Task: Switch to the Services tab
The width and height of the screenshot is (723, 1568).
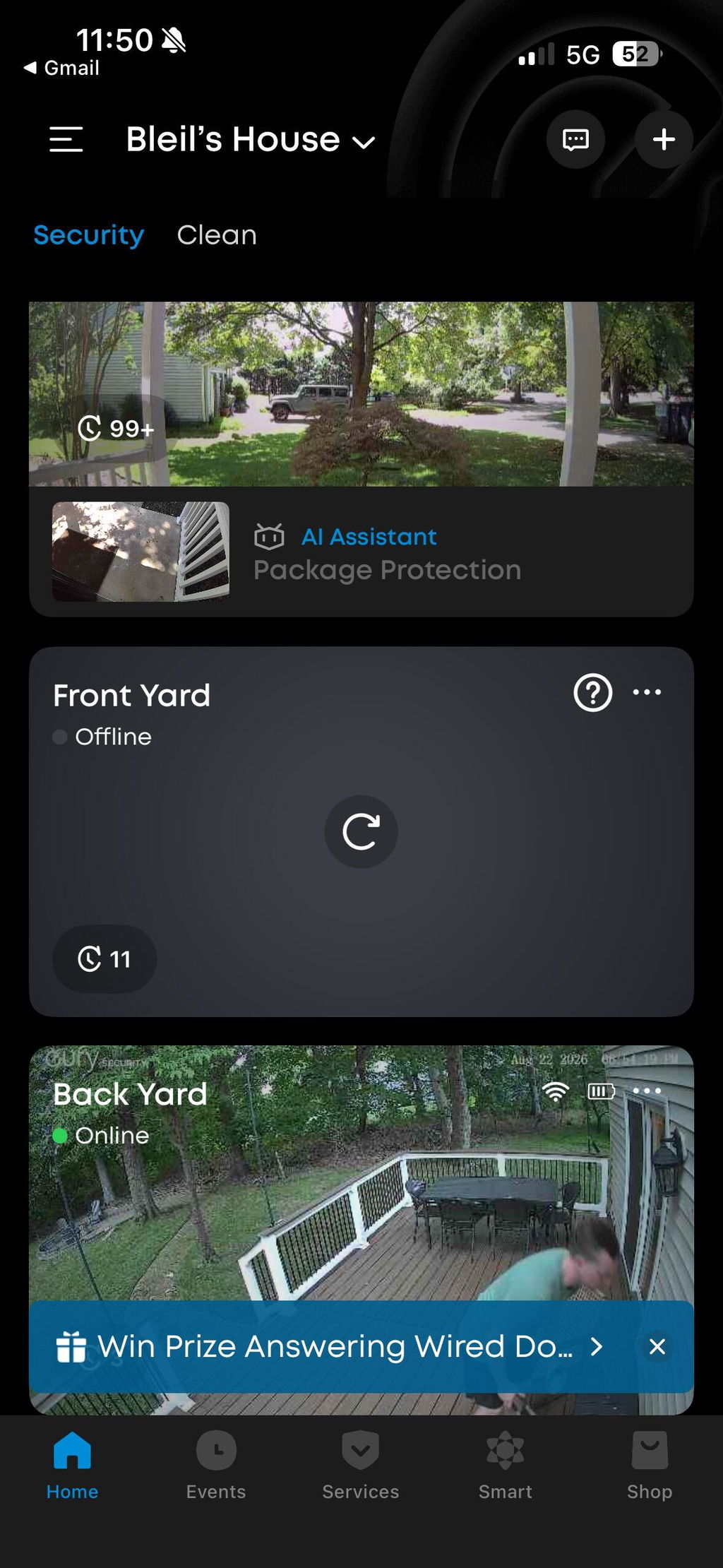Action: tap(361, 1466)
